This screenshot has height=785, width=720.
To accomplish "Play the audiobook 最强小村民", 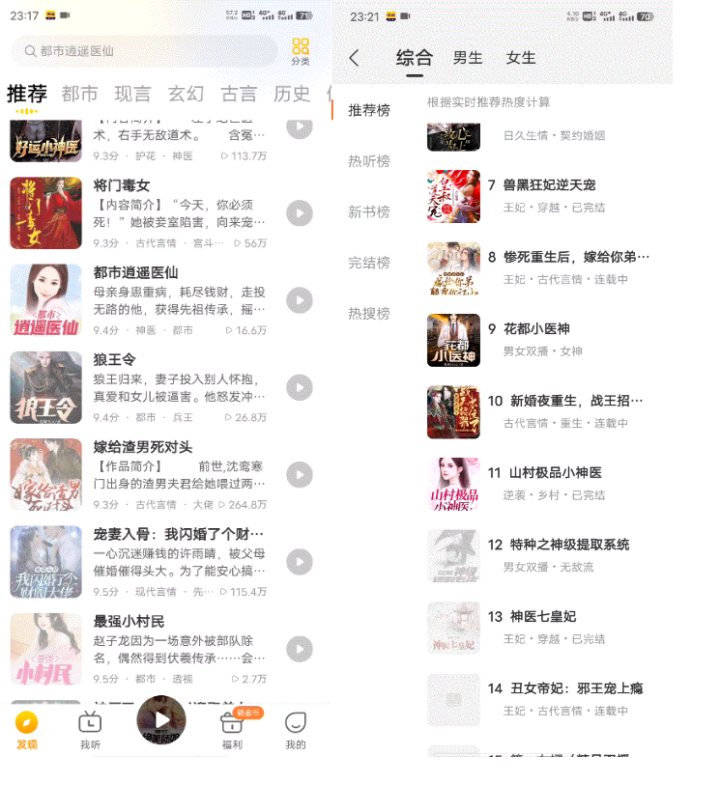I will click(x=299, y=649).
